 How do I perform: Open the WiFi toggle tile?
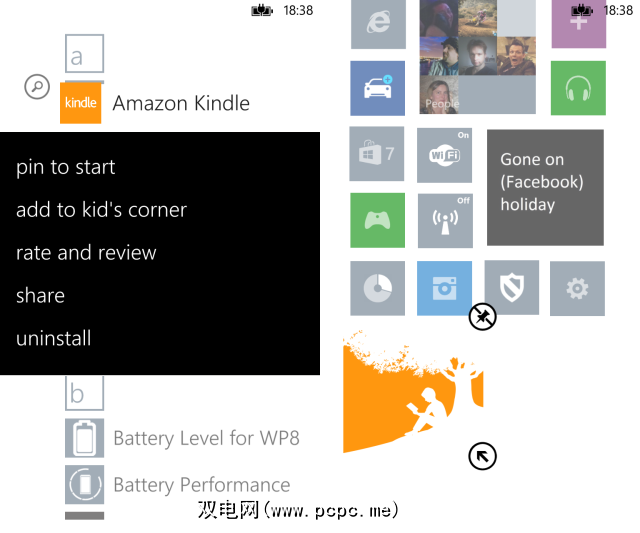[x=445, y=154]
